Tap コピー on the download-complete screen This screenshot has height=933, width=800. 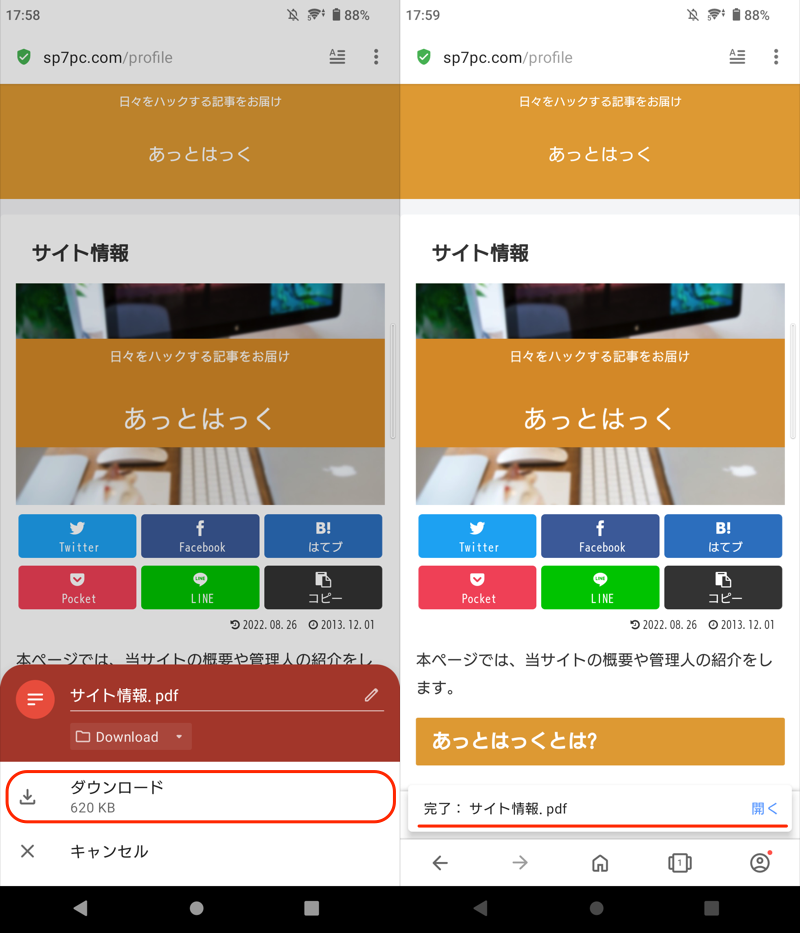point(723,587)
